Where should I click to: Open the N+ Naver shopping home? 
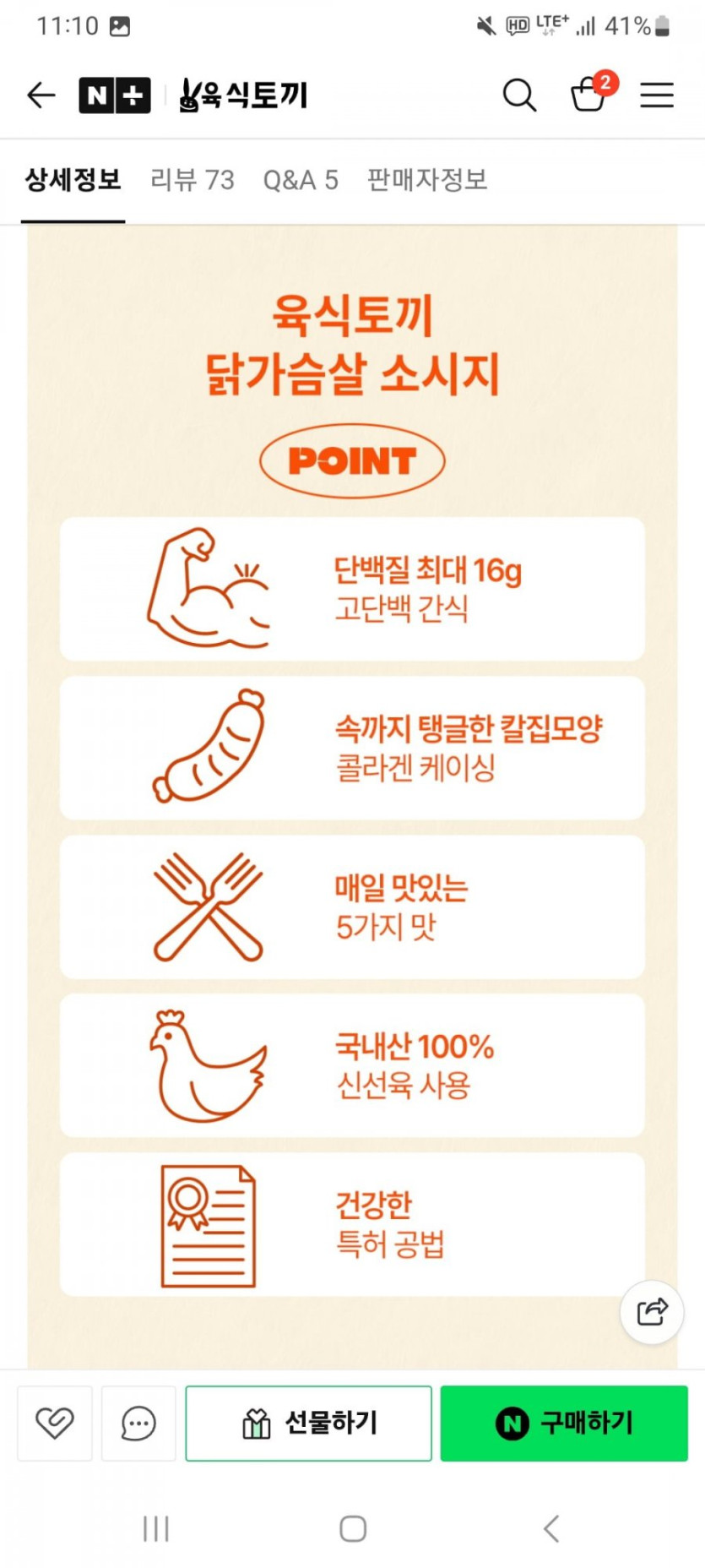click(x=115, y=95)
